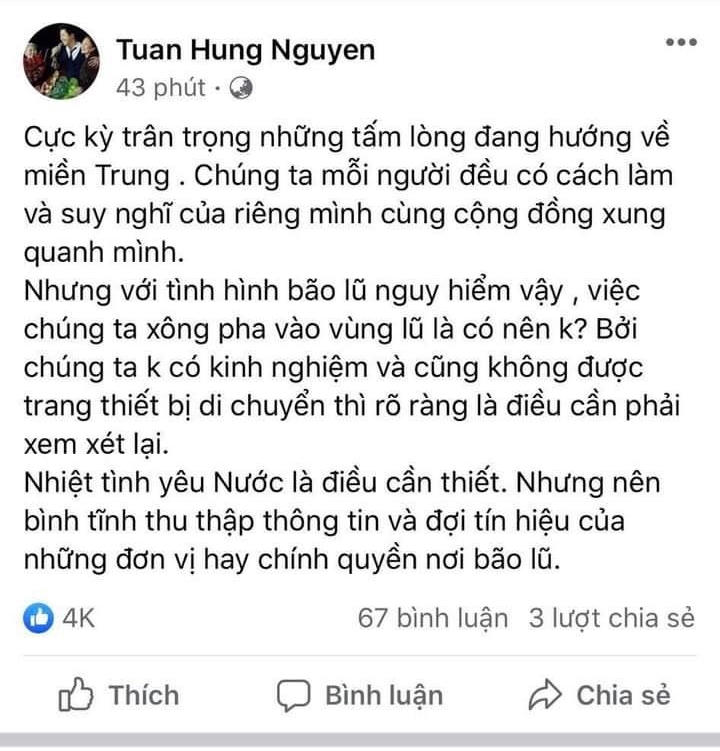Viewport: 720px width, 751px height.
Task: View the 3 lượt chia sẻ shares
Action: pos(611,618)
